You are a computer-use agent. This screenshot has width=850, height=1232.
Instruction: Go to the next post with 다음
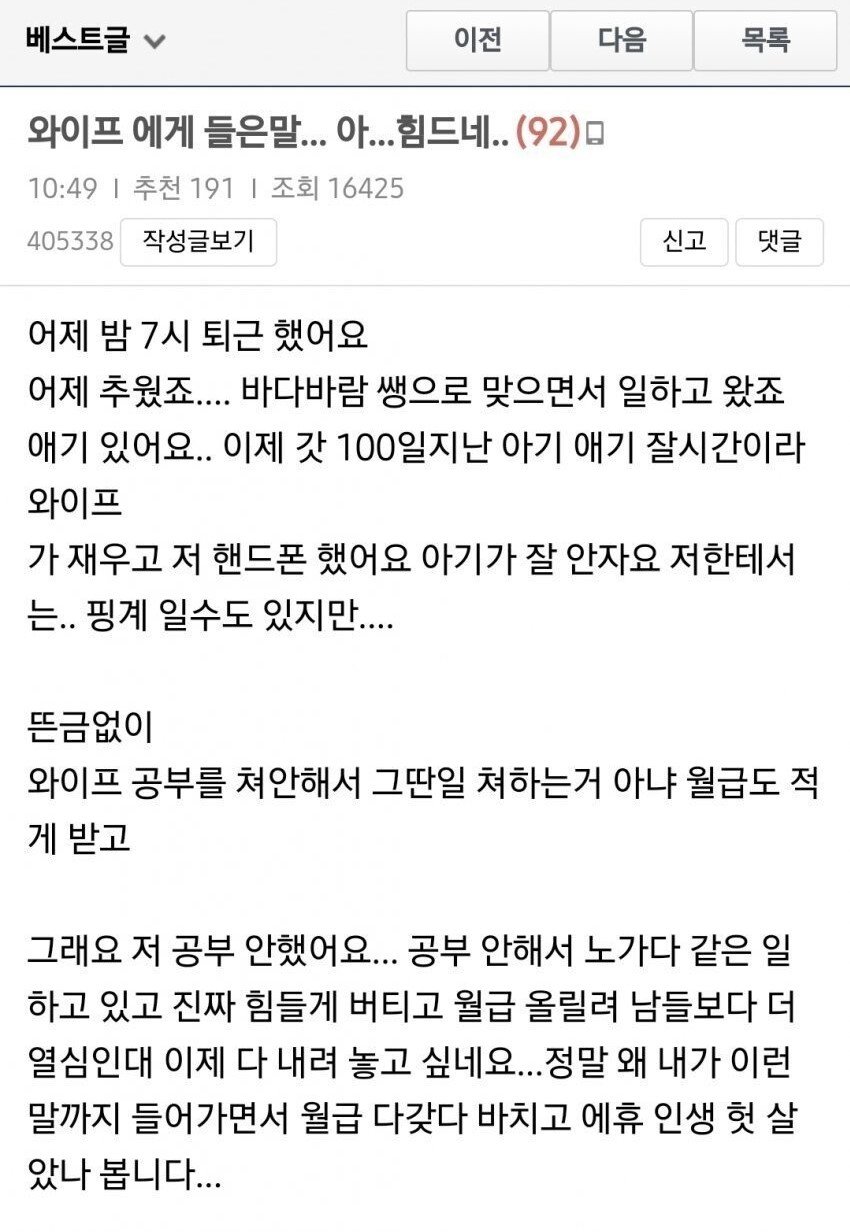point(621,41)
